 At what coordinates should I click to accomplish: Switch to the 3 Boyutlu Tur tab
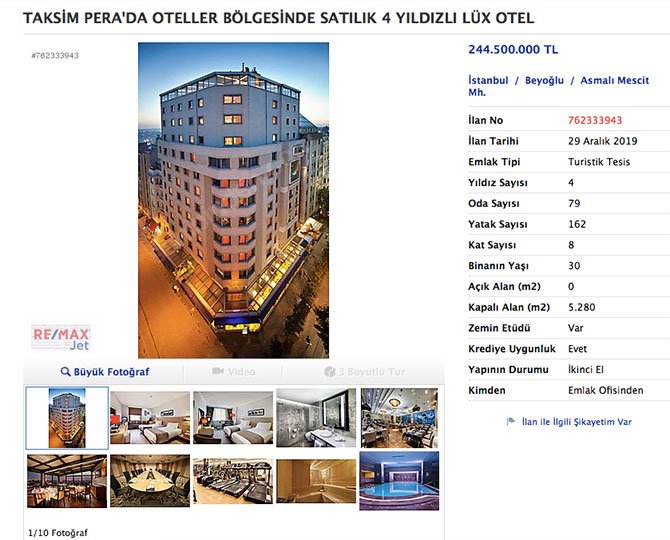(364, 371)
